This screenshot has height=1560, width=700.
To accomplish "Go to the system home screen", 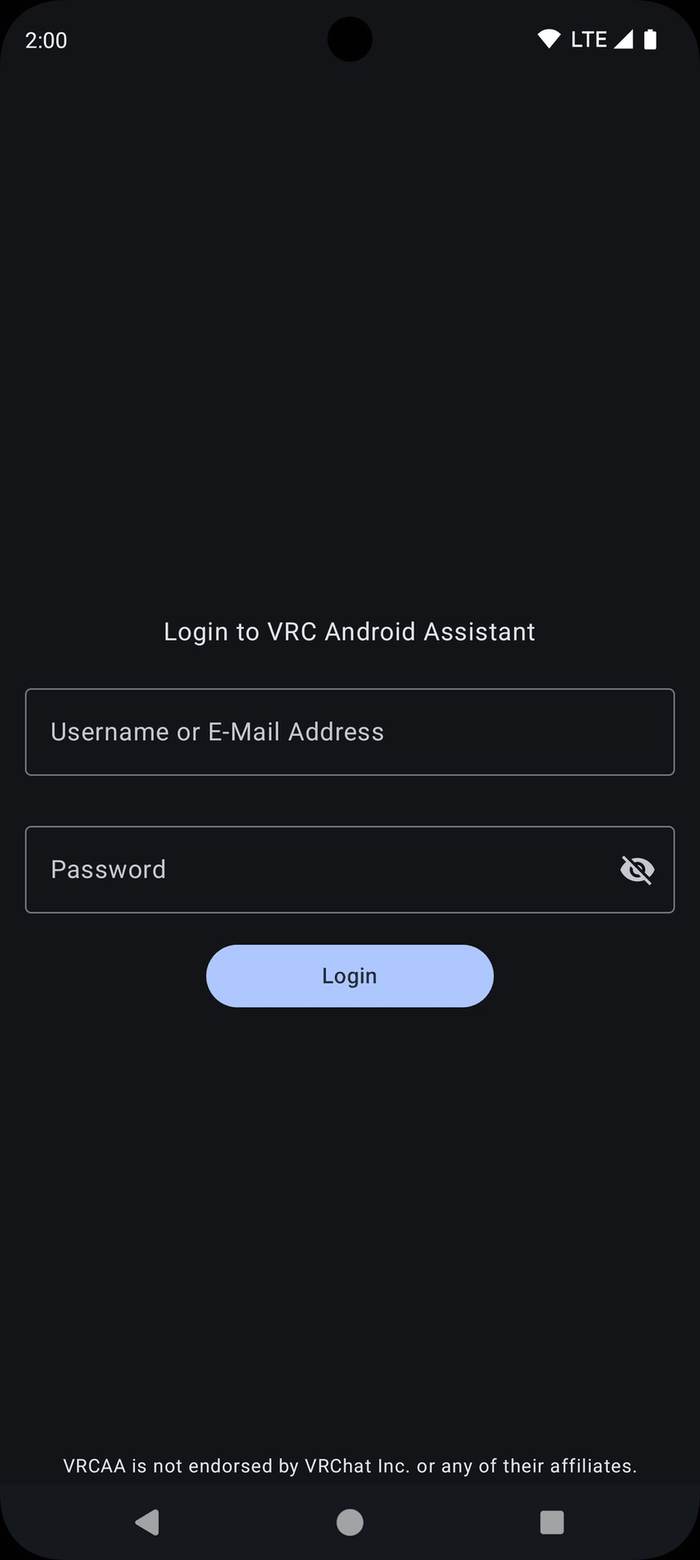I will [349, 1522].
